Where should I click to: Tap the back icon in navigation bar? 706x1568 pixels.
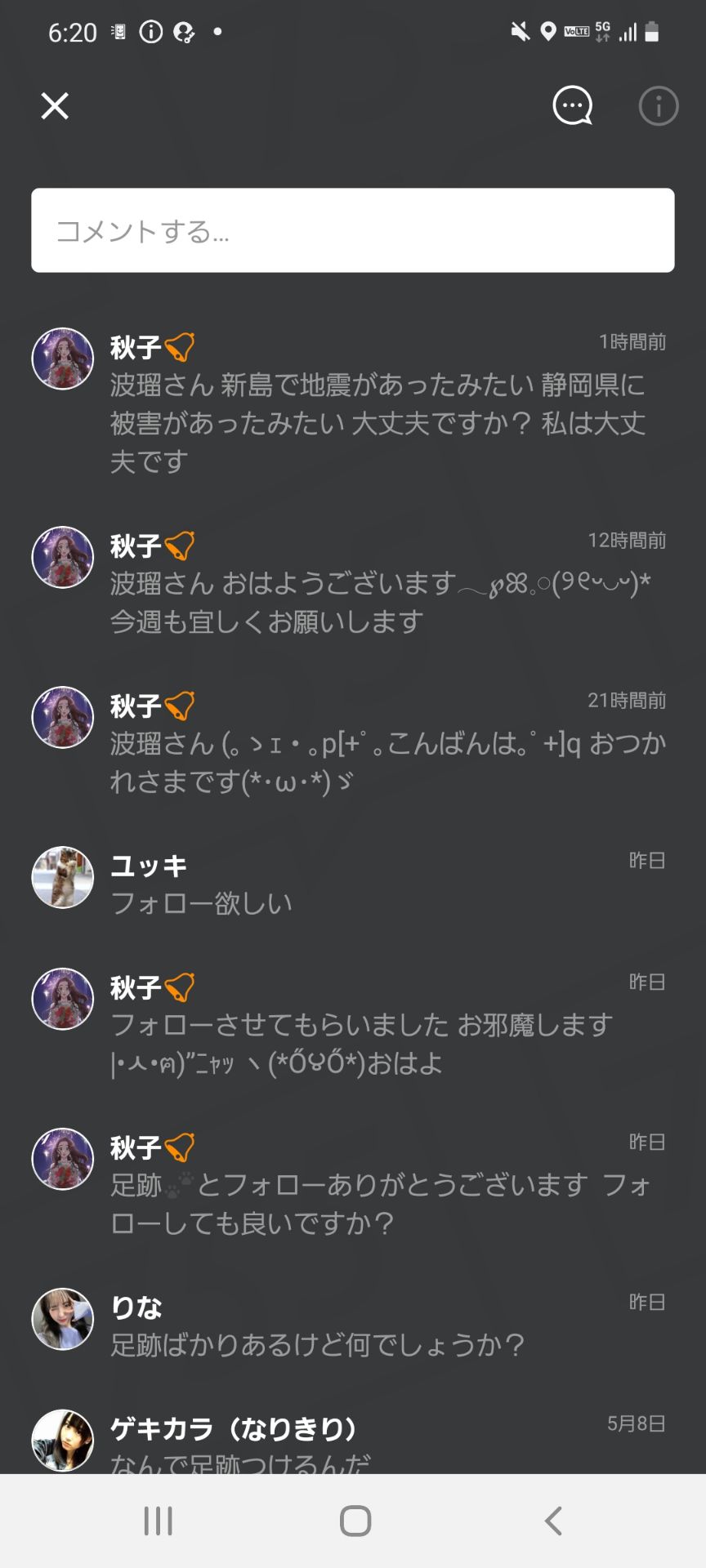(552, 1520)
